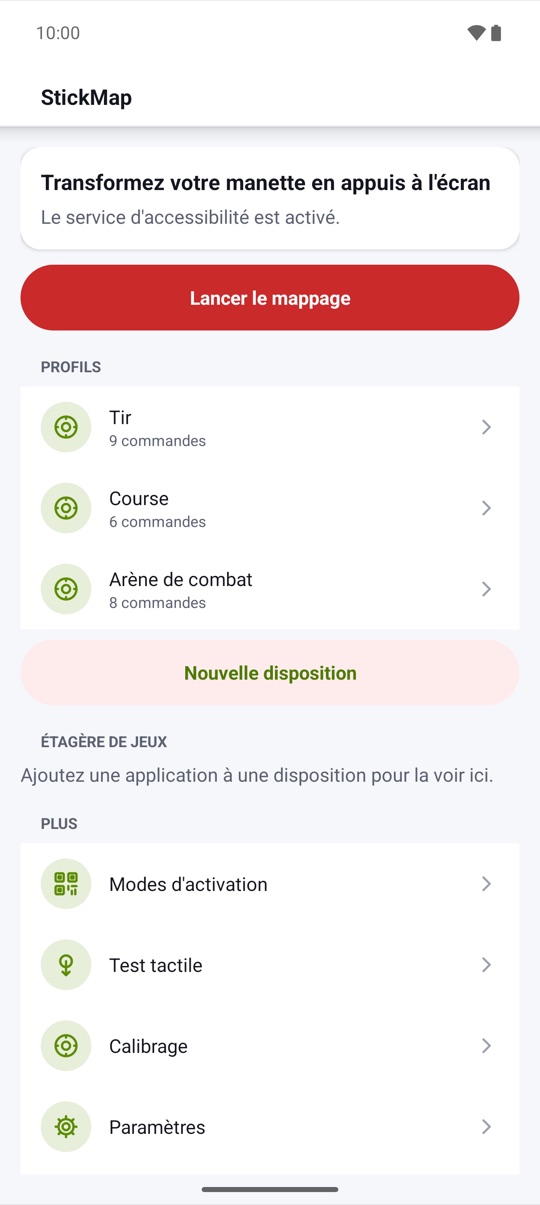
Task: Open the Calibrage row
Action: point(270,1046)
